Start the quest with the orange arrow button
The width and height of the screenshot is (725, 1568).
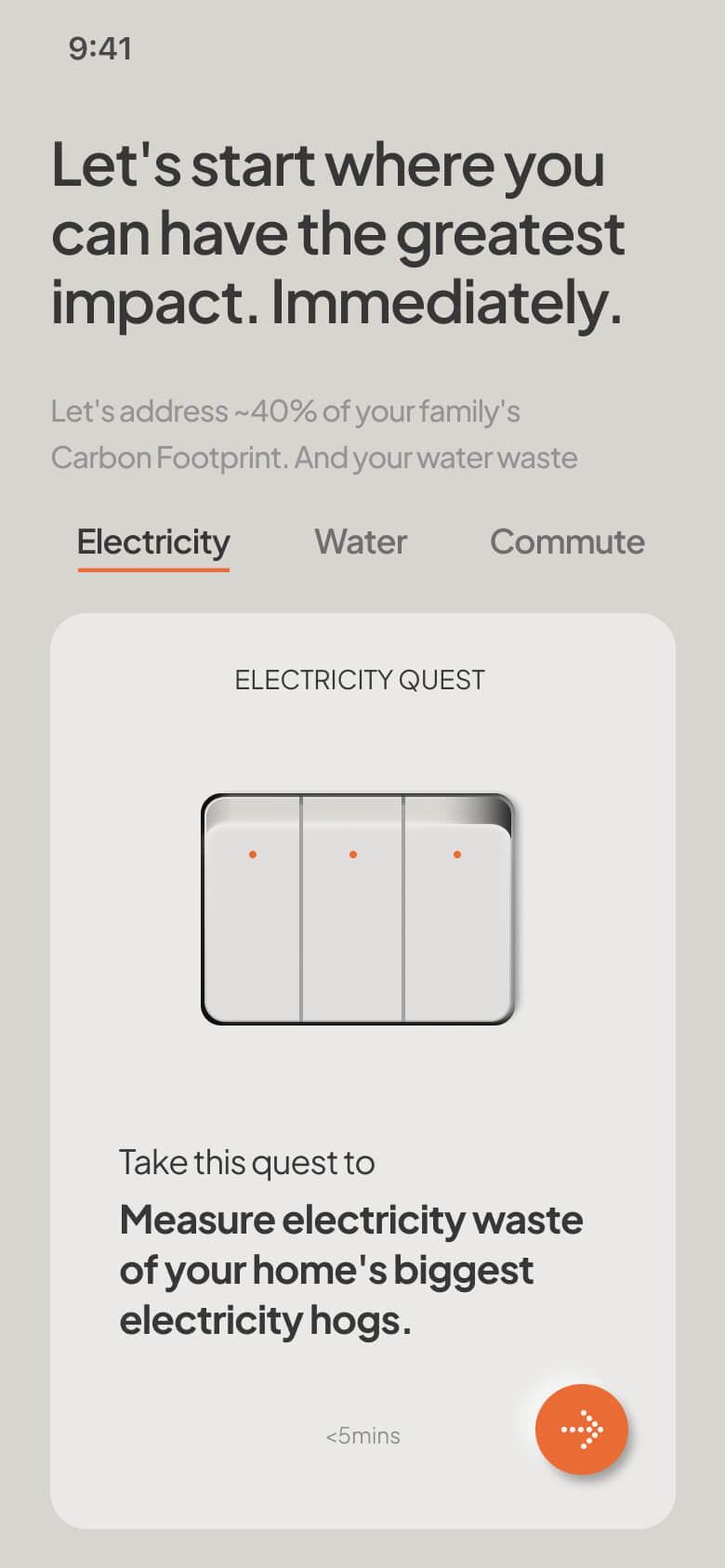pos(582,1429)
